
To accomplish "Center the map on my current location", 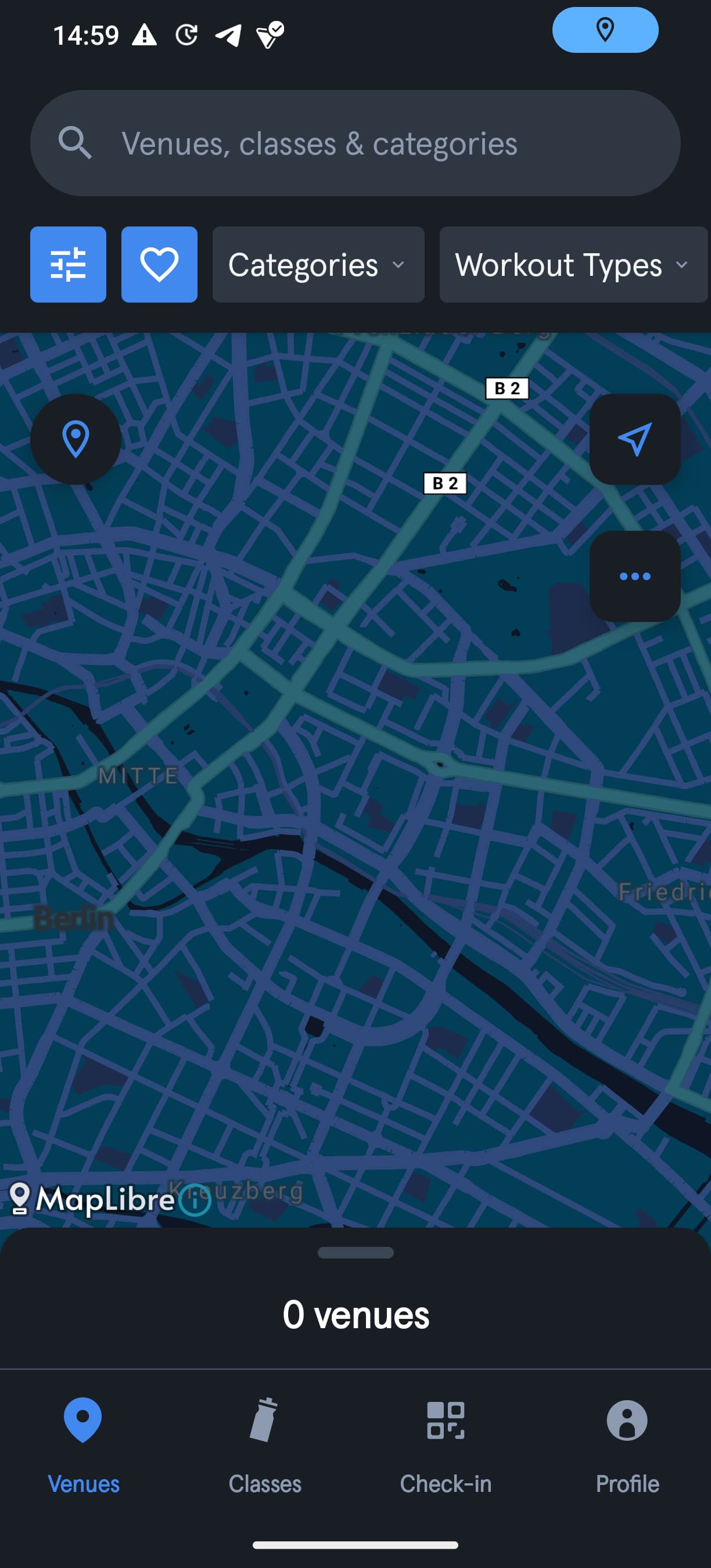I will 634,439.
